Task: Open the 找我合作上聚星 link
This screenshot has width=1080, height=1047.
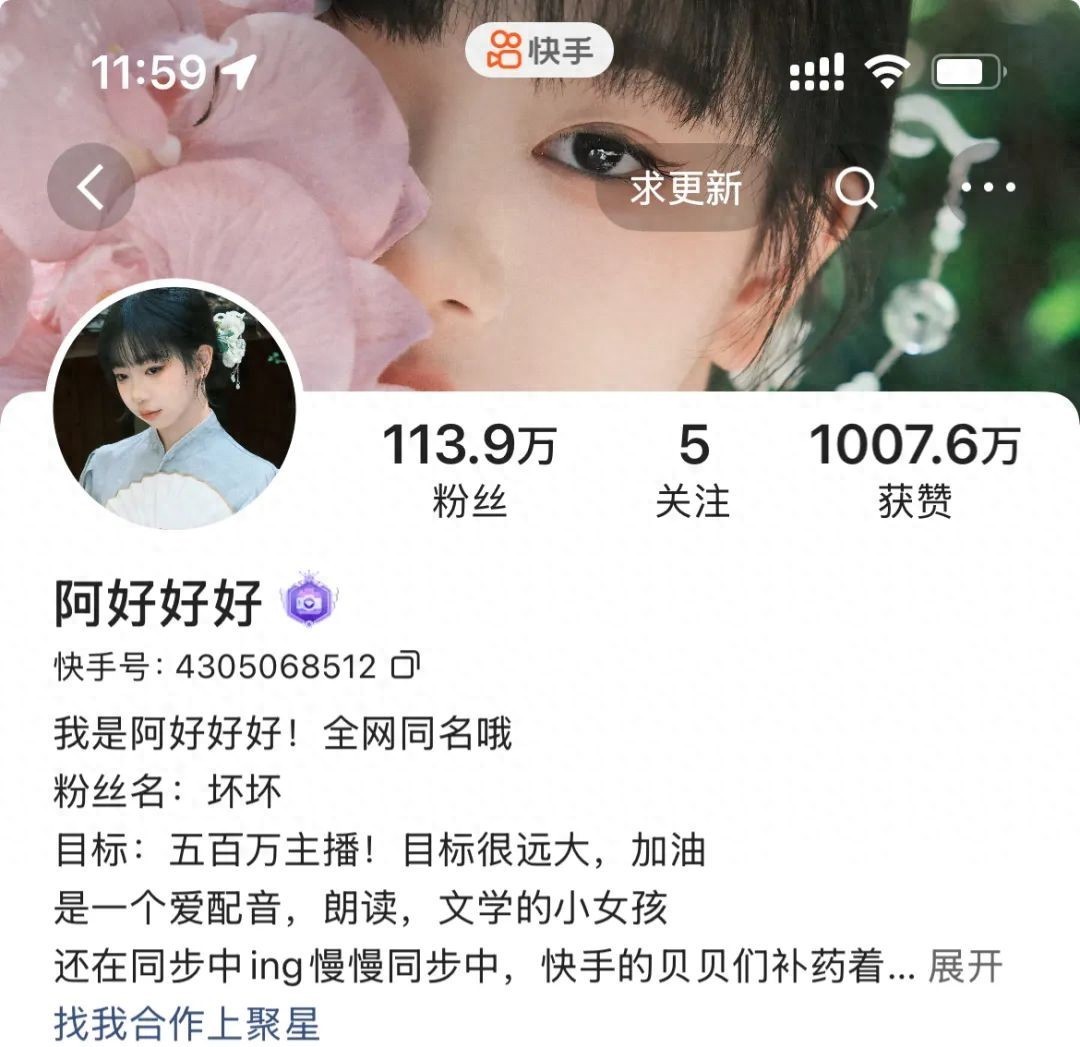Action: coord(187,1024)
